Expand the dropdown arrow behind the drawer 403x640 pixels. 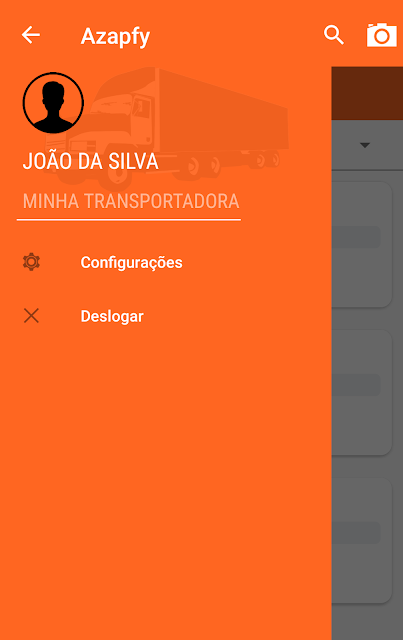coord(365,145)
